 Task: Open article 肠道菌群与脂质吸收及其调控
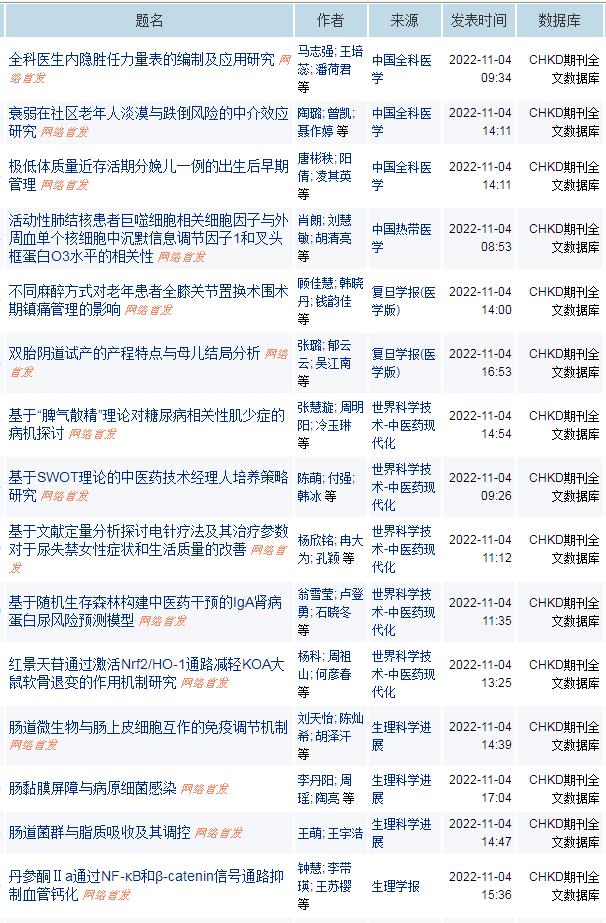click(98, 831)
